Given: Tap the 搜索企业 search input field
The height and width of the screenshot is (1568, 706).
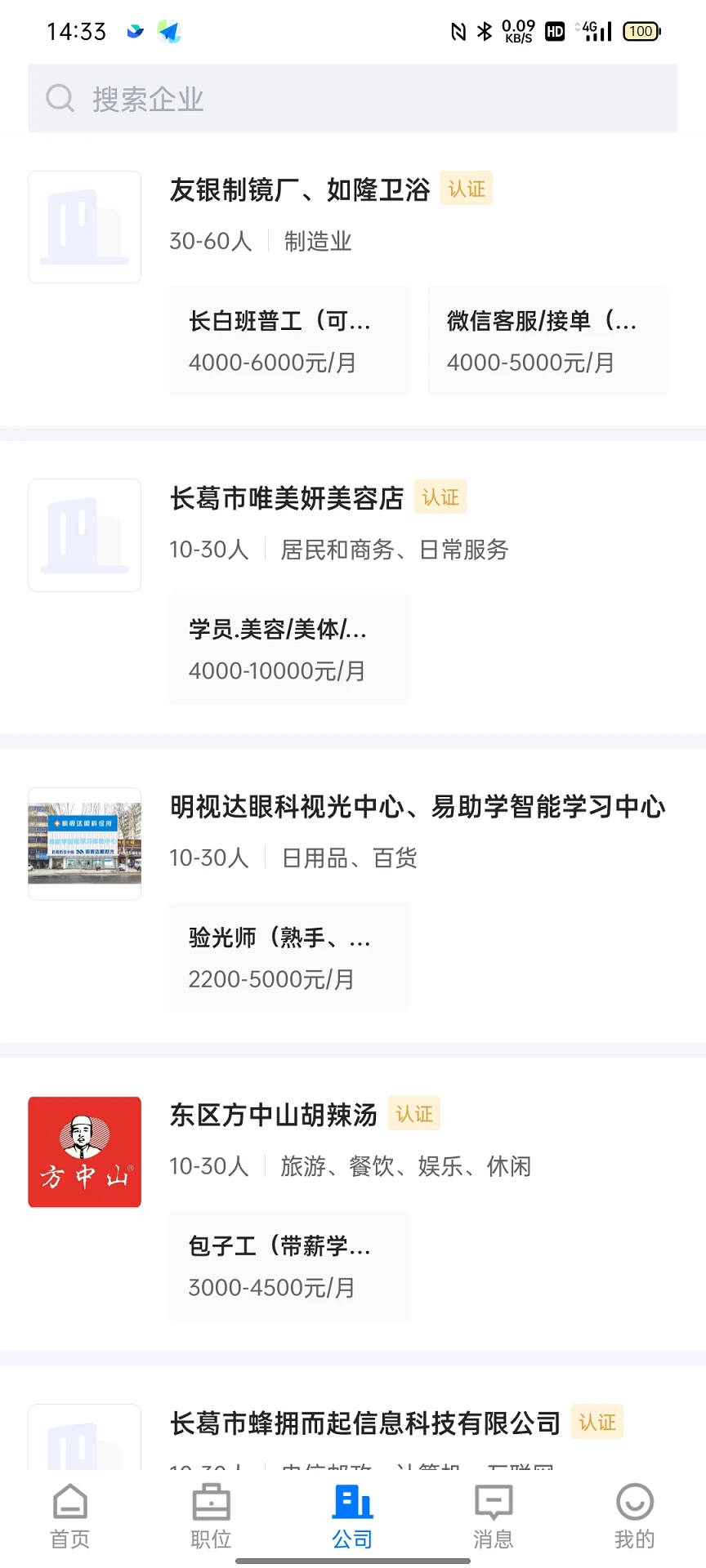Looking at the screenshot, I should click(x=327, y=97).
